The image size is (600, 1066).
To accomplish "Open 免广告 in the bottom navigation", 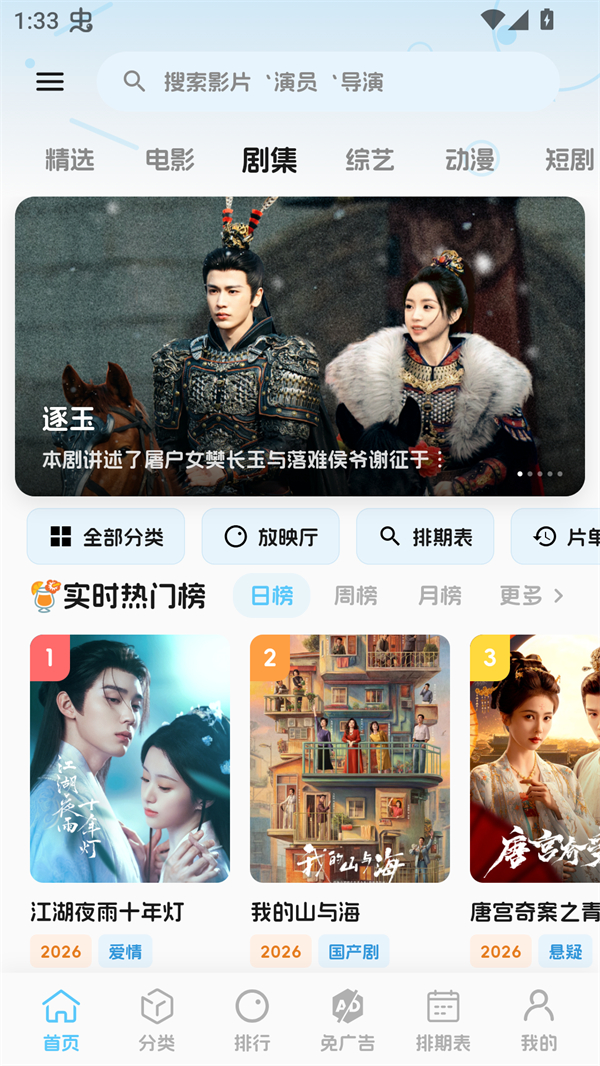I will 347,1020.
